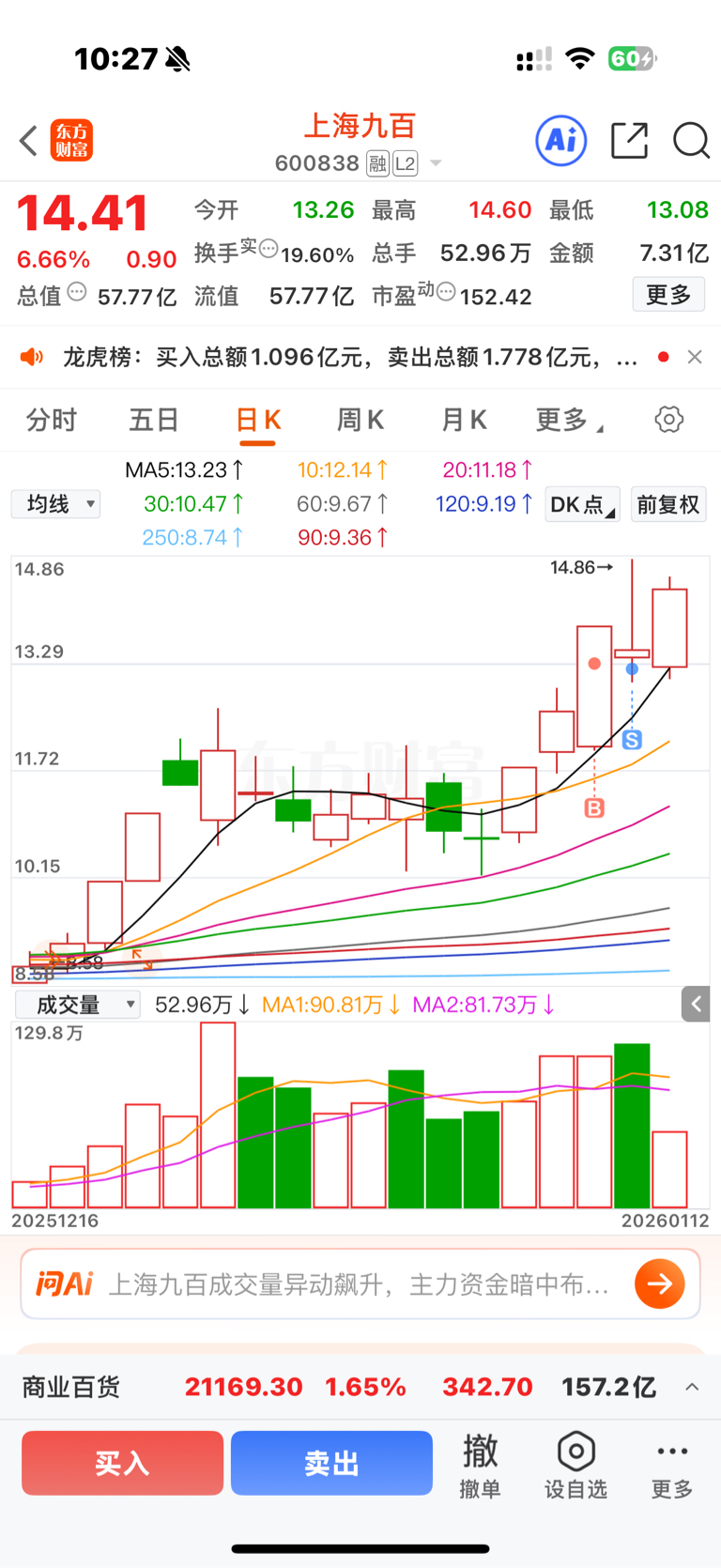Viewport: 721px width, 1568px height.
Task: Open the Ai assistant icon
Action: [x=561, y=141]
